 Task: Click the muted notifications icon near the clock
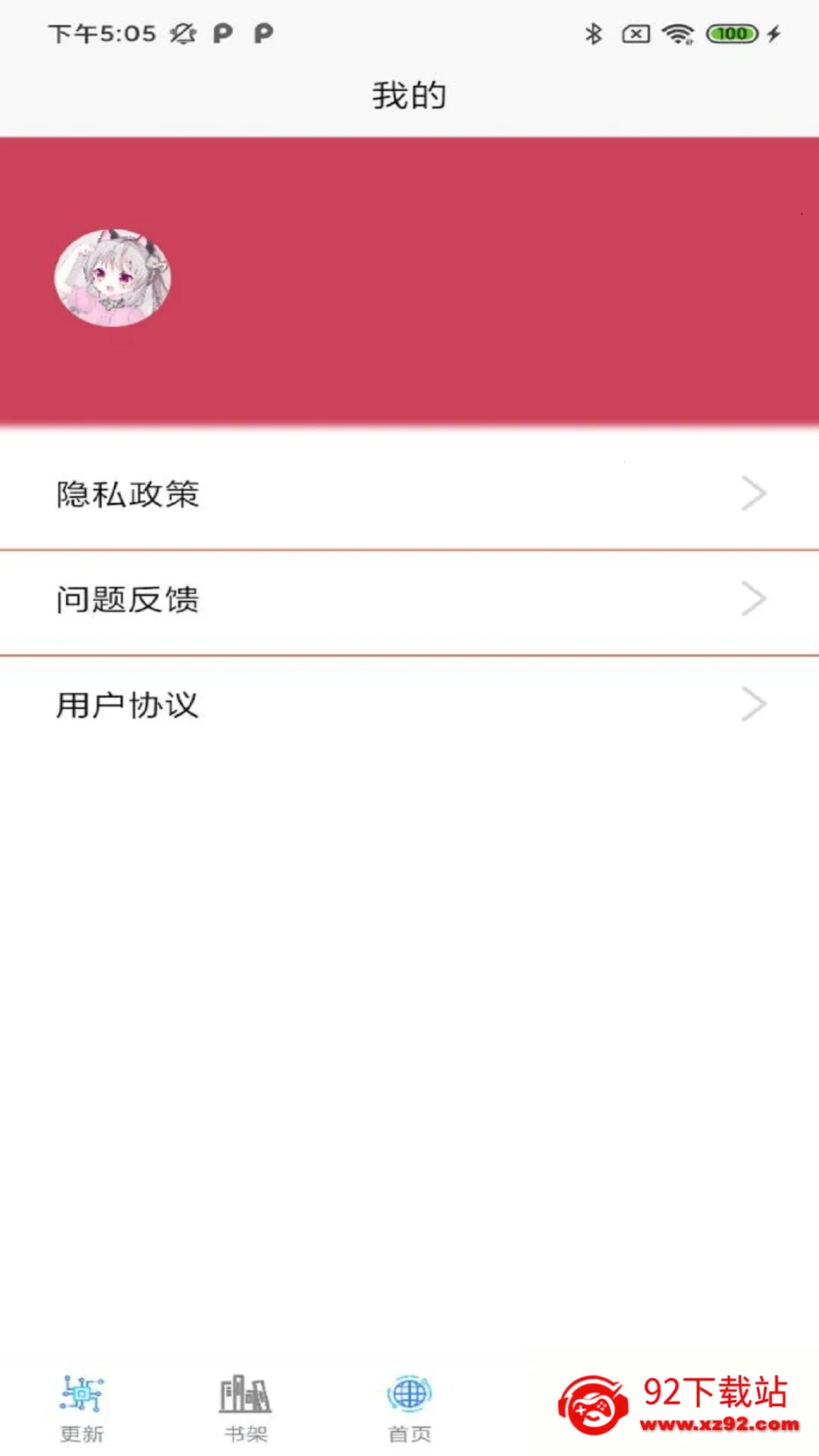pos(182,33)
